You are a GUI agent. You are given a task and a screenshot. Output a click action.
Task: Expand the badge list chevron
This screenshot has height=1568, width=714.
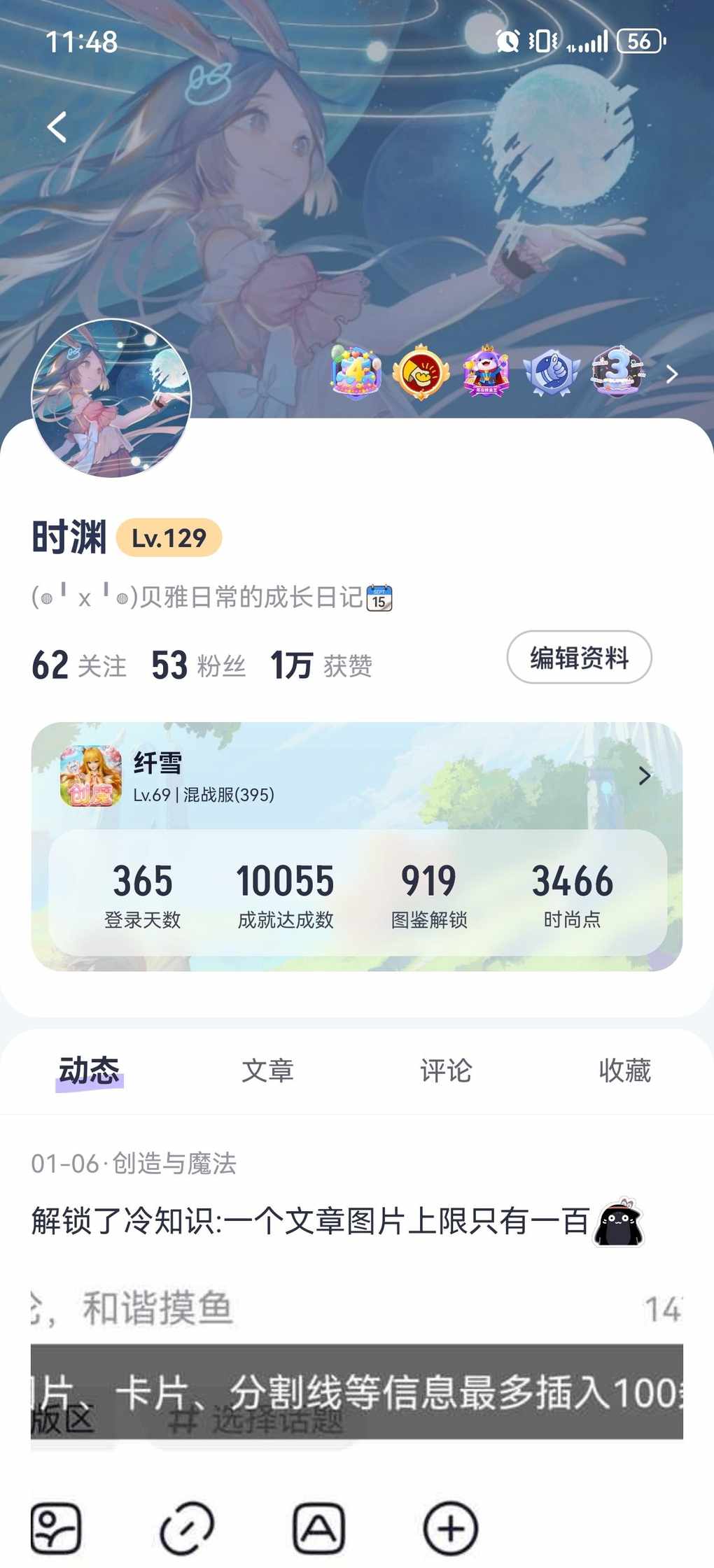[671, 374]
